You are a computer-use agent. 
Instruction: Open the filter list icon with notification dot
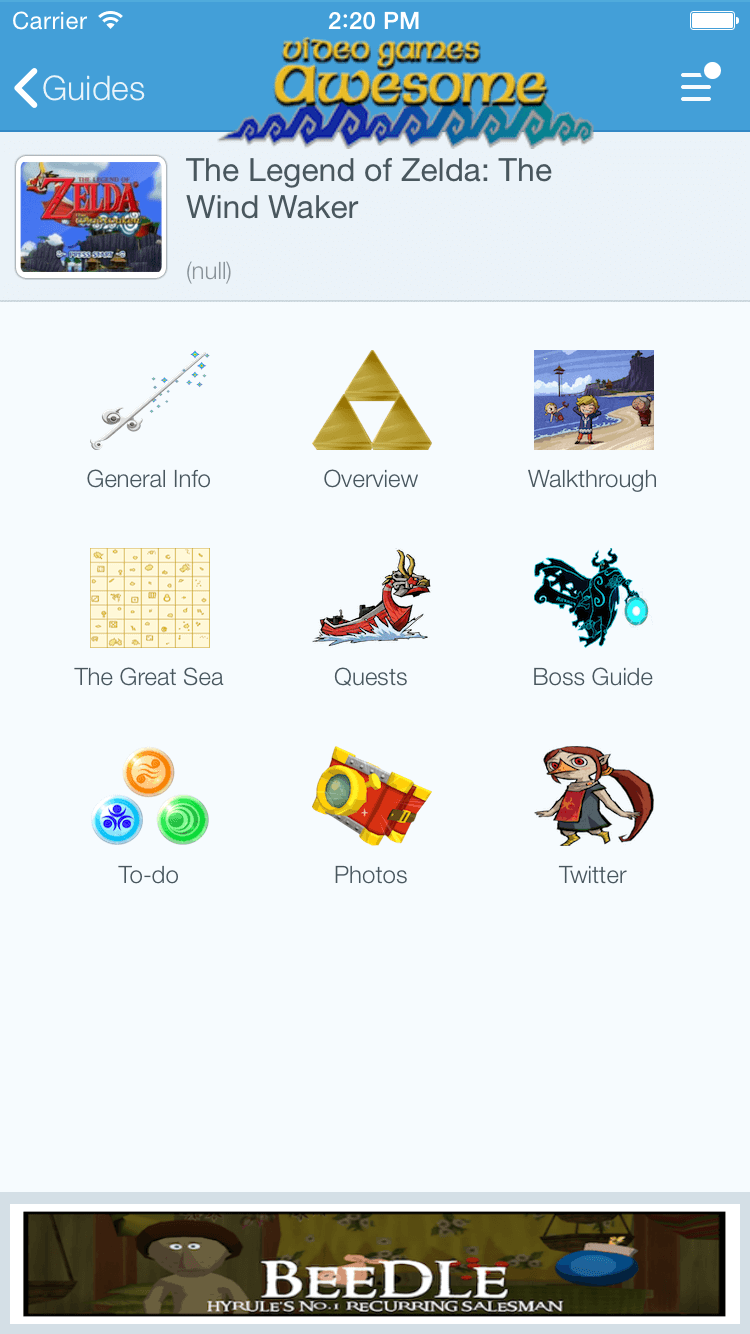pos(698,86)
